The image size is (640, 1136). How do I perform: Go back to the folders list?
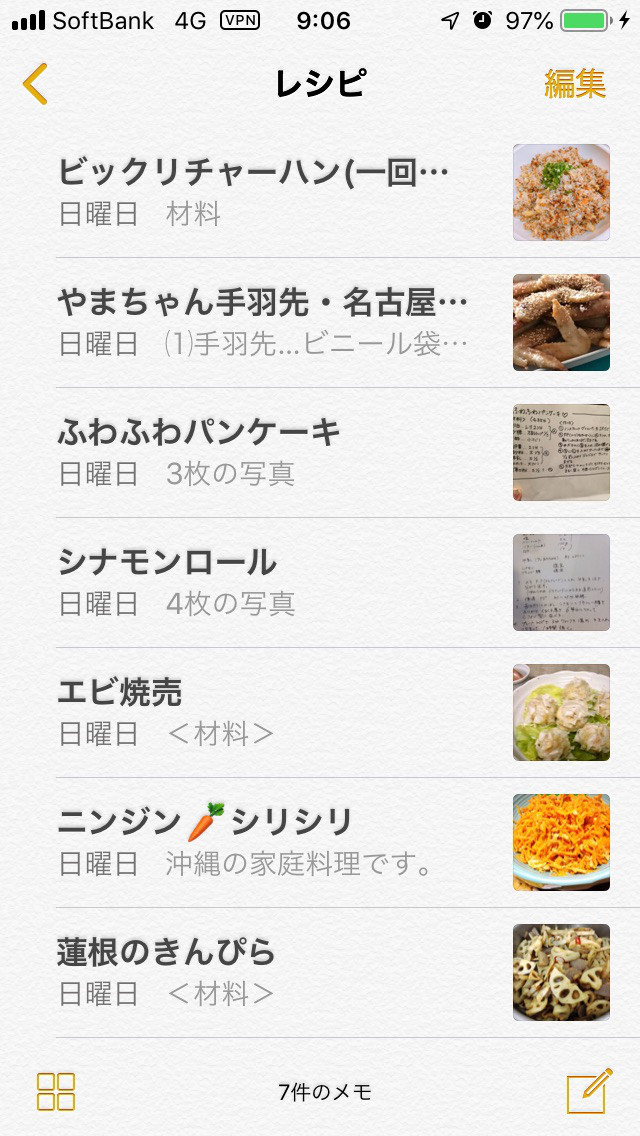click(35, 84)
